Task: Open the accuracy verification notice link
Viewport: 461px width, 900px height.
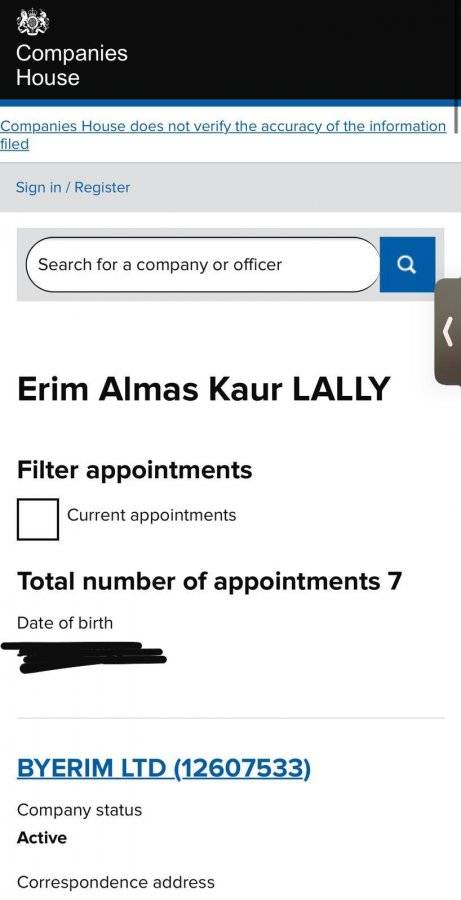Action: tap(223, 135)
